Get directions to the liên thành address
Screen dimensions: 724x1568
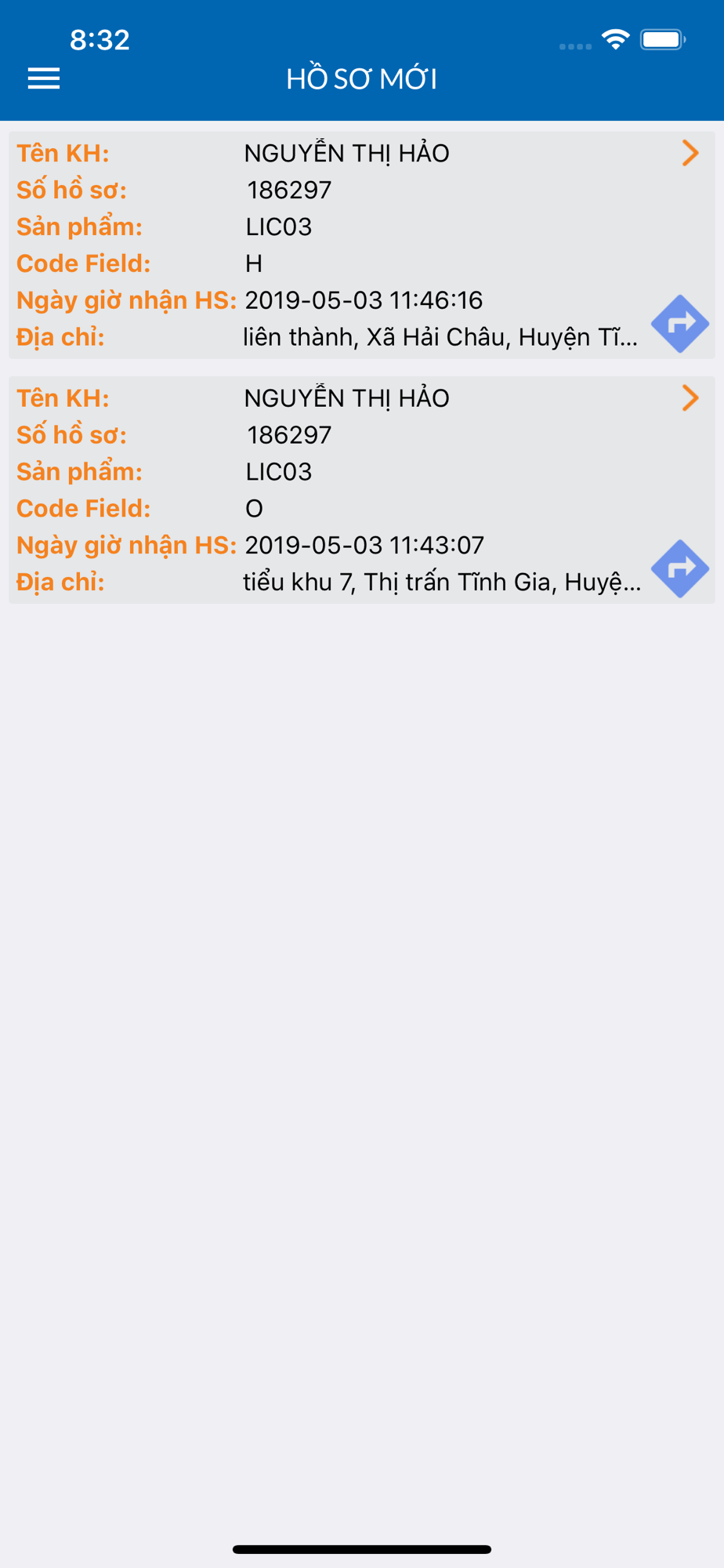click(x=680, y=324)
